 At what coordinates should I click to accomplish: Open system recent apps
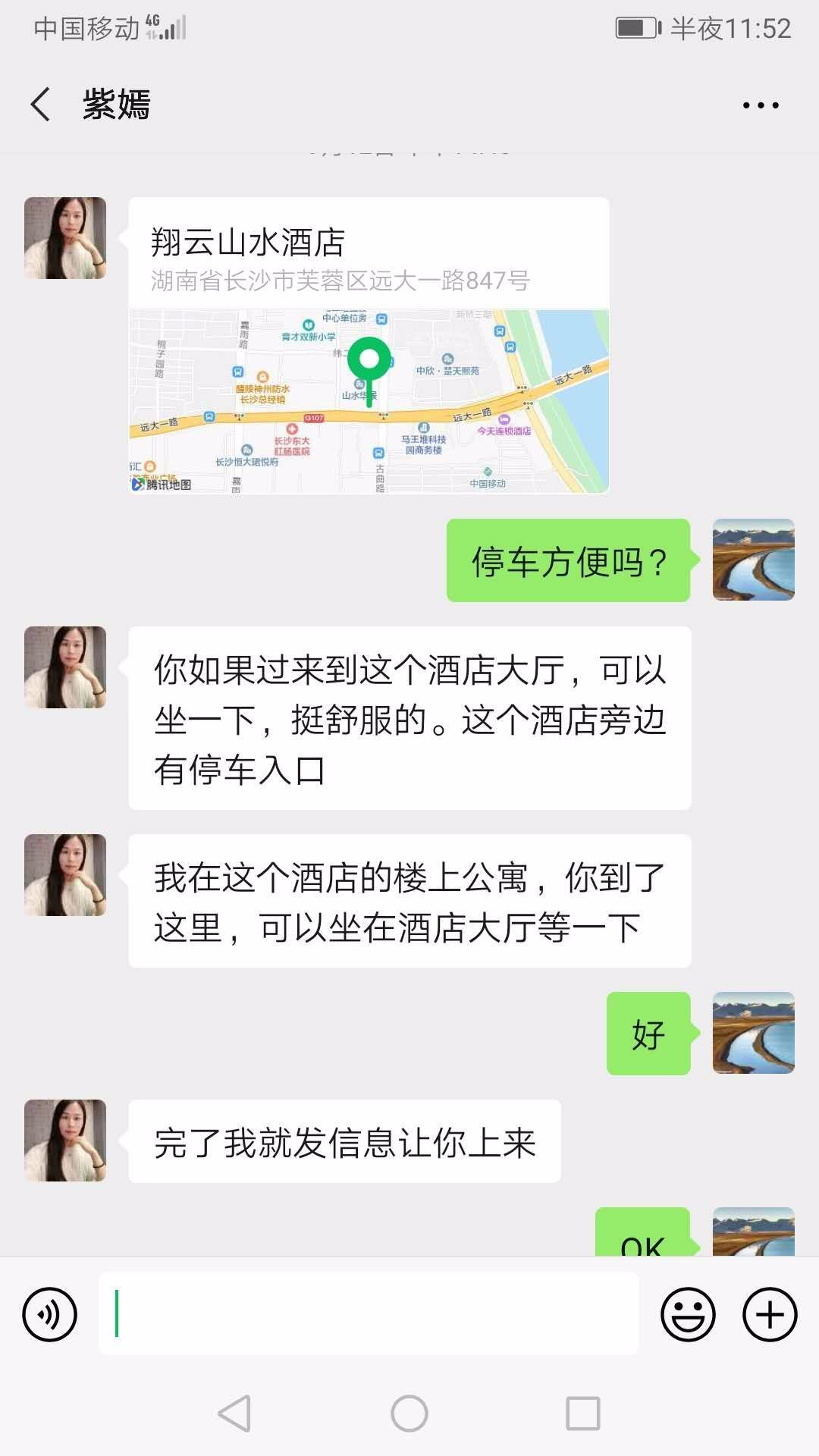click(x=583, y=1414)
